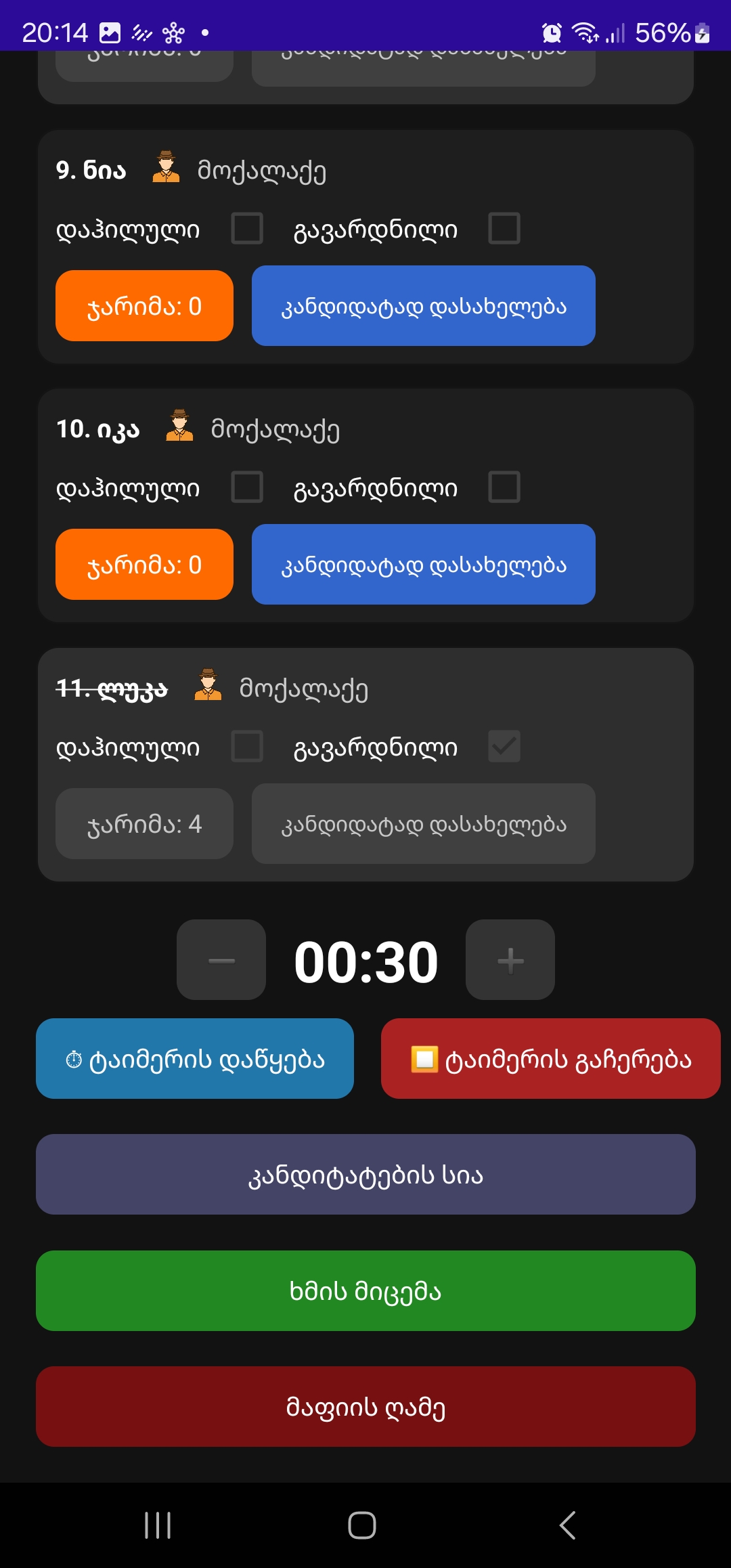Nominate 10. იკა as candidate
Image resolution: width=731 pixels, height=1568 pixels.
424,565
